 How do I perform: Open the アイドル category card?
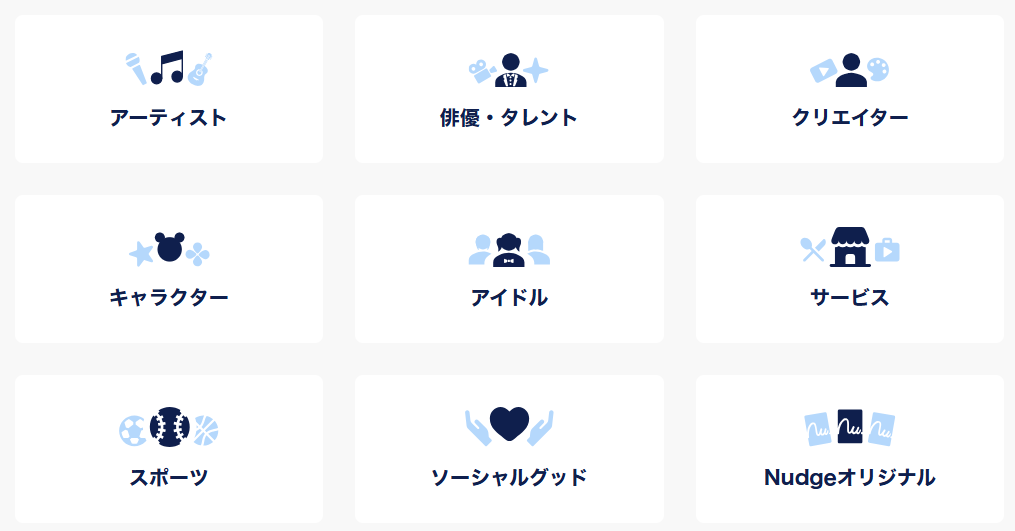click(x=509, y=270)
